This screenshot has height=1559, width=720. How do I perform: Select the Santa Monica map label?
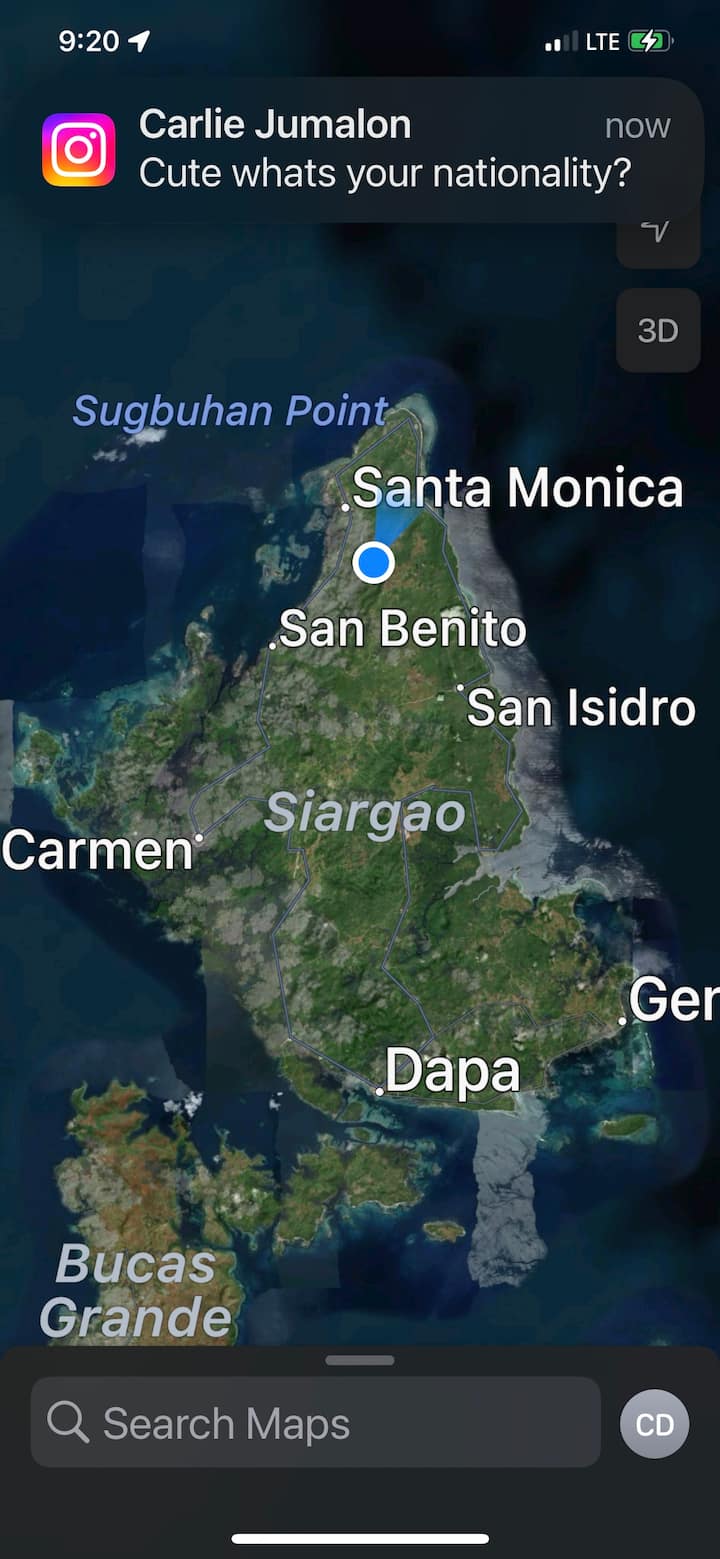(517, 488)
